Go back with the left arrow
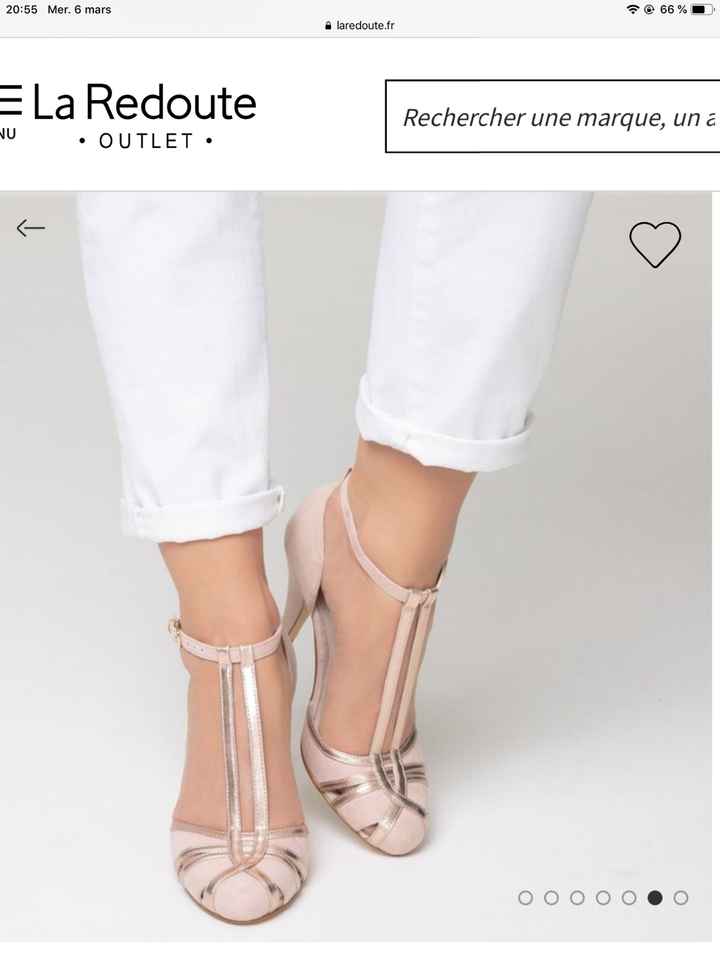 [31, 229]
